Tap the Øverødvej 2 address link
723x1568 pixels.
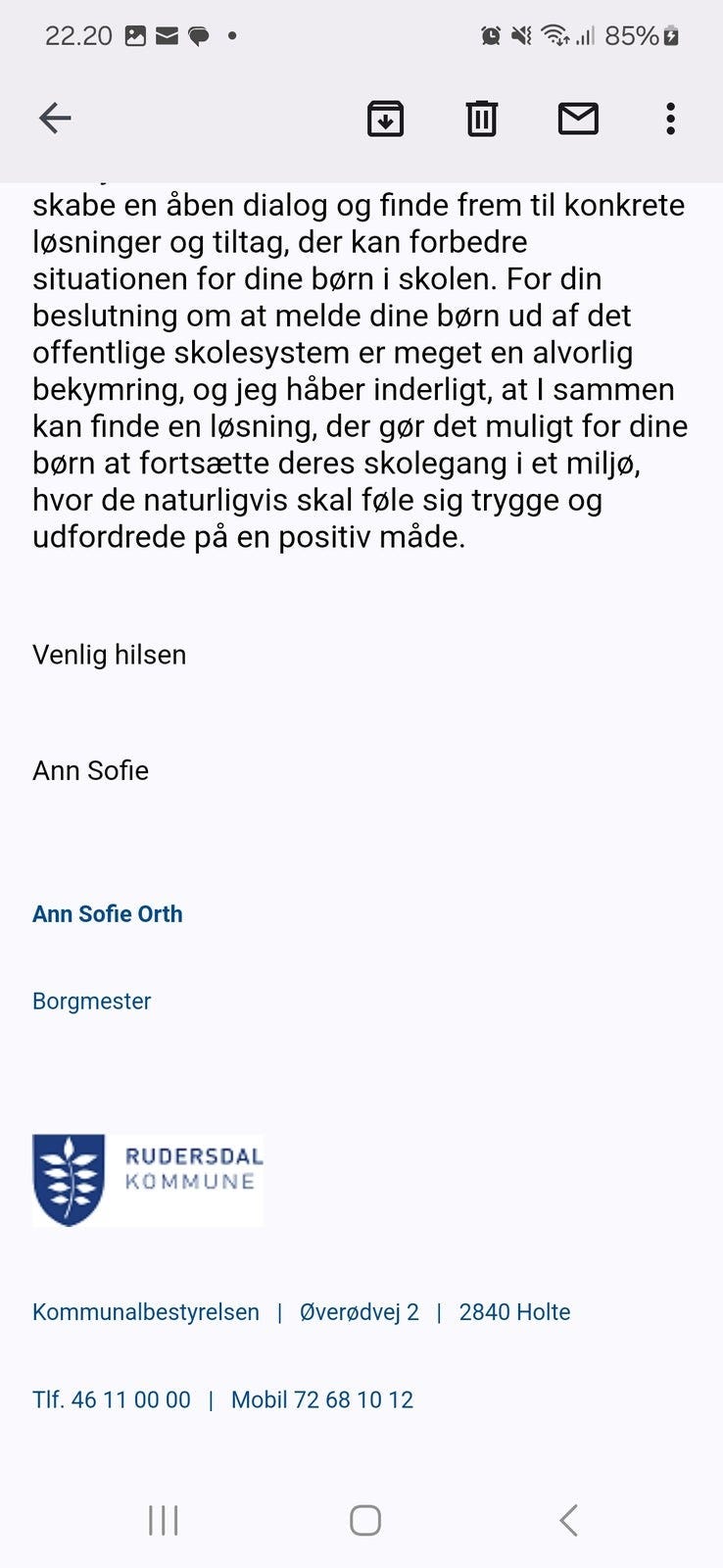360,1311
